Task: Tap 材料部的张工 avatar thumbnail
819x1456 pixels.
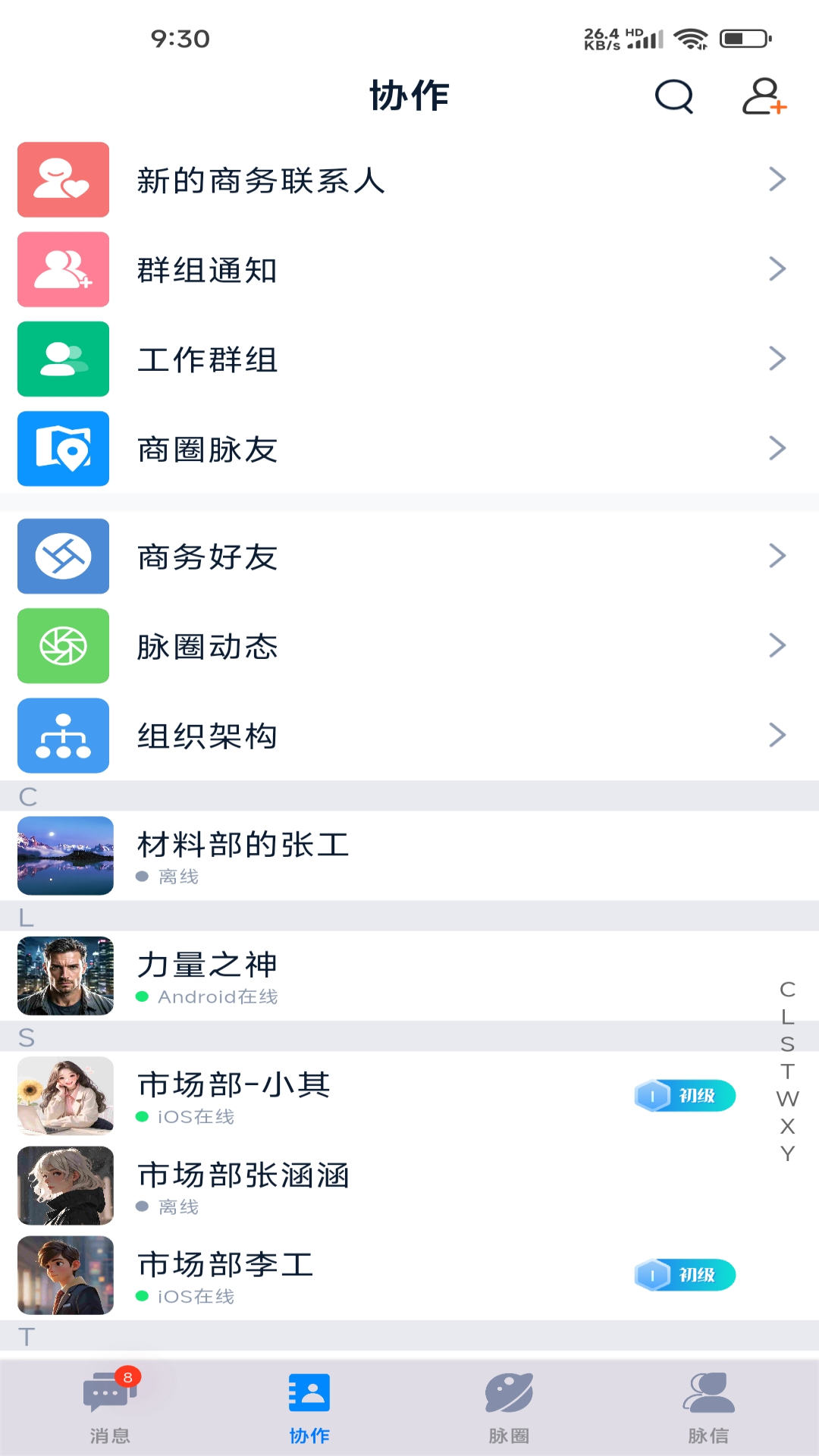Action: pos(64,855)
